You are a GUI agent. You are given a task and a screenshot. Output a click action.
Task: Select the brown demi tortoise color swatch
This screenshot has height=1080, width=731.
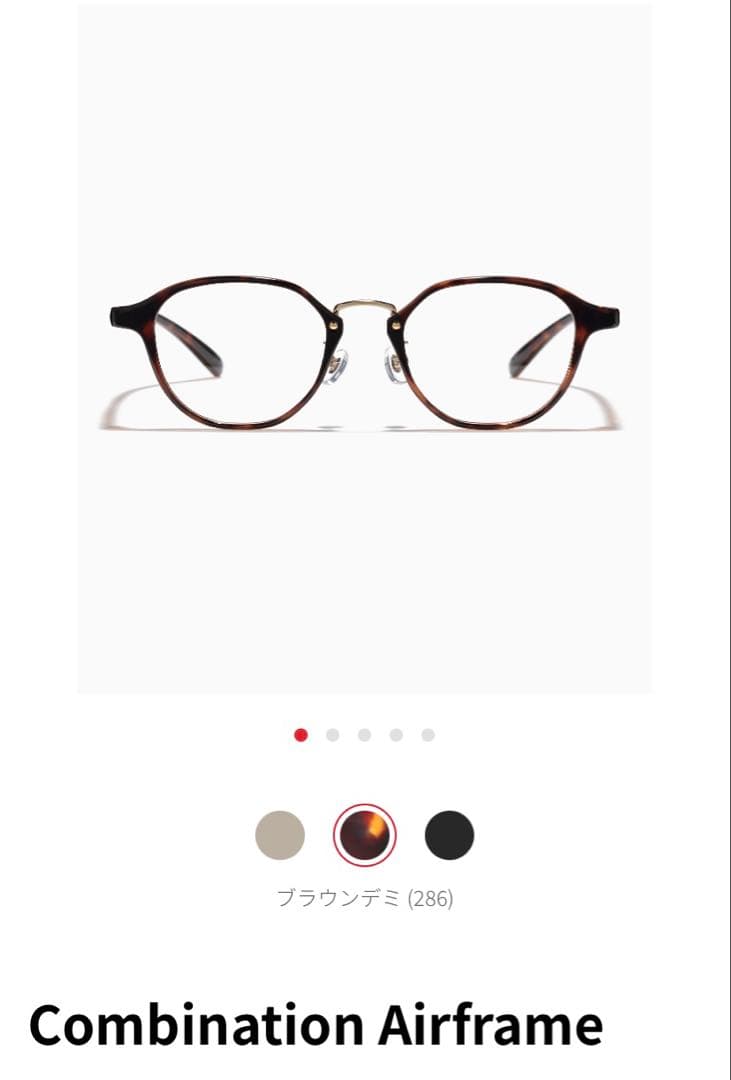click(x=365, y=835)
